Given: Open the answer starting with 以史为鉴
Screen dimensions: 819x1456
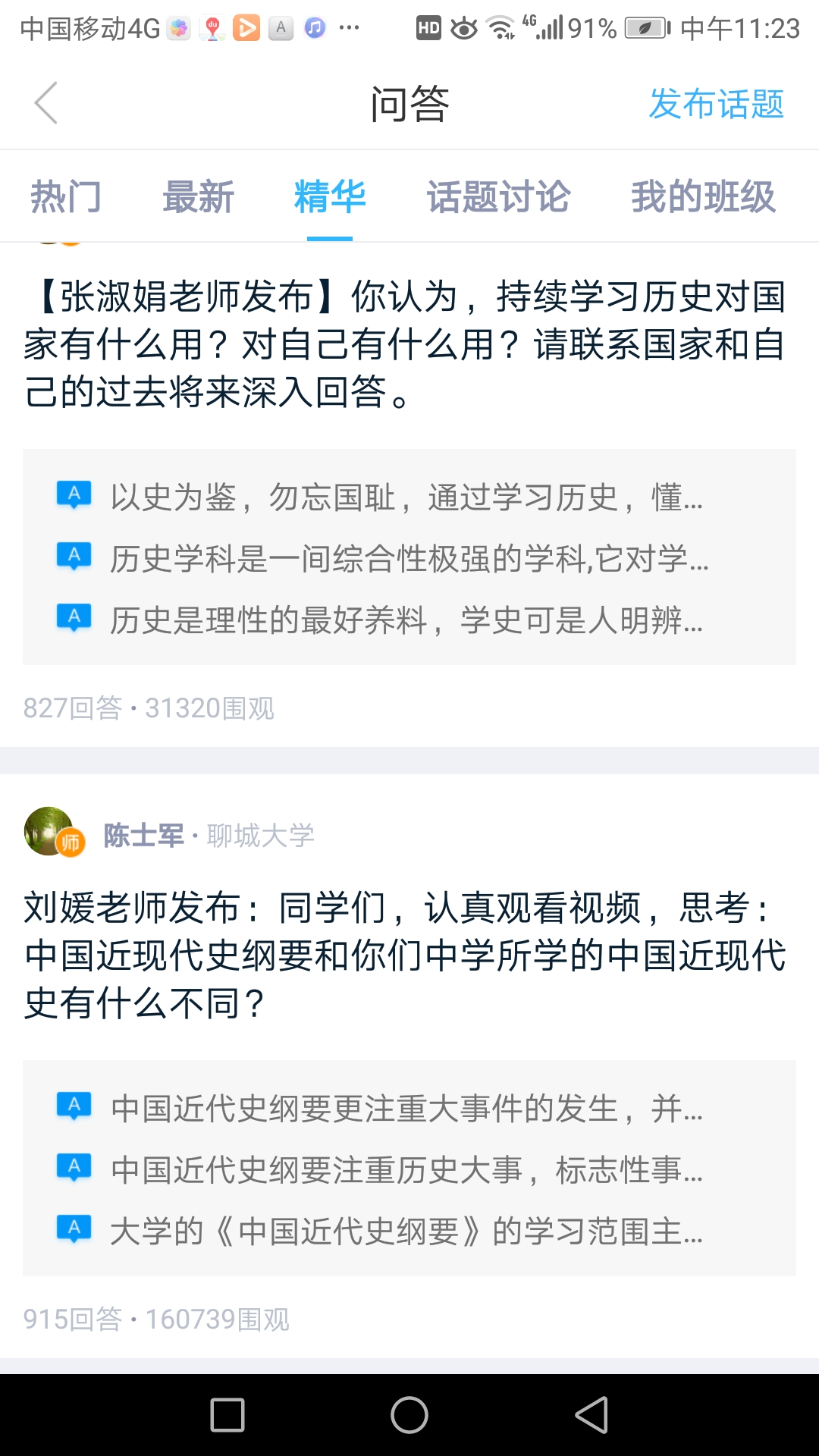Looking at the screenshot, I should coord(406,497).
